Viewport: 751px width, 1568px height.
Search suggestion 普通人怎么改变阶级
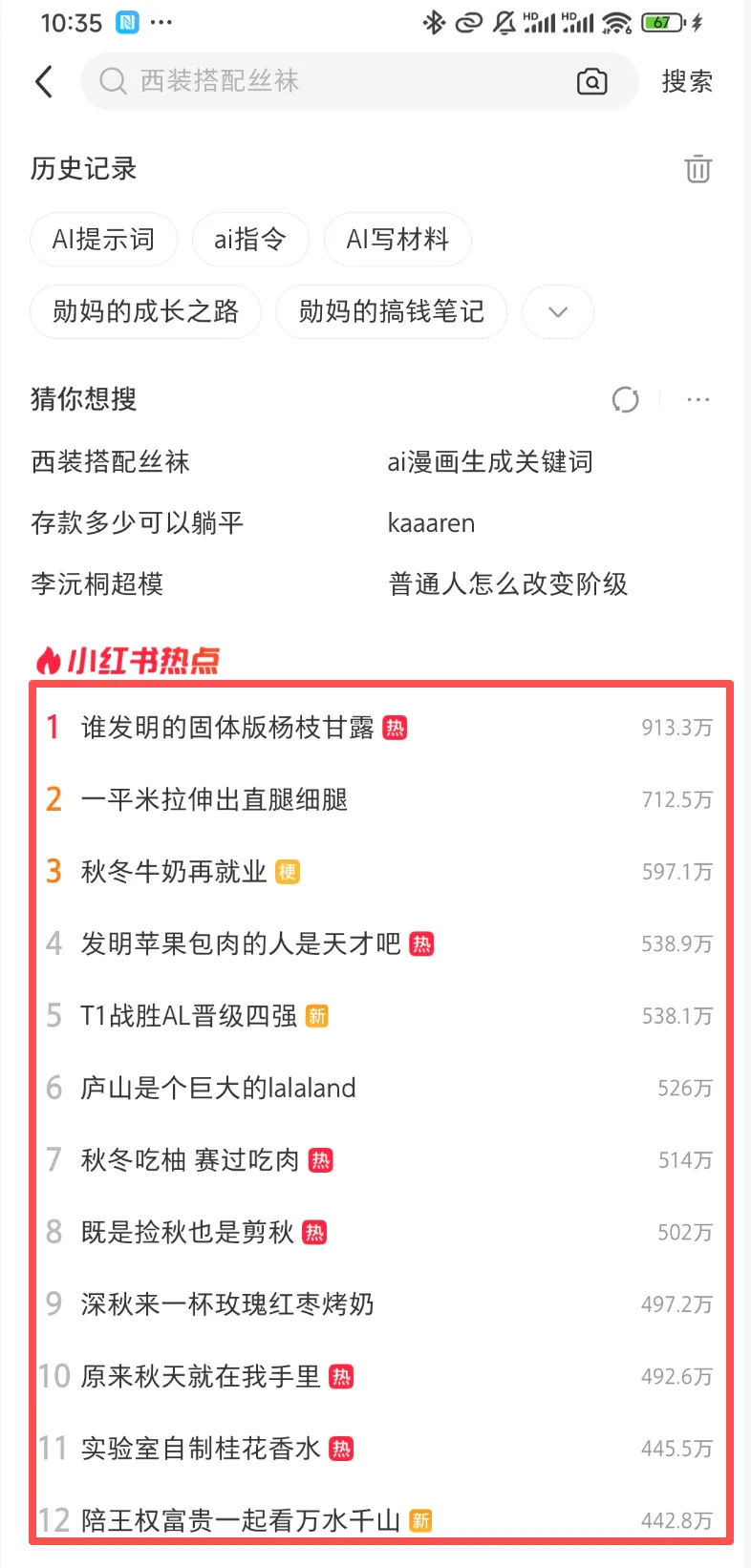pyautogui.click(x=507, y=584)
